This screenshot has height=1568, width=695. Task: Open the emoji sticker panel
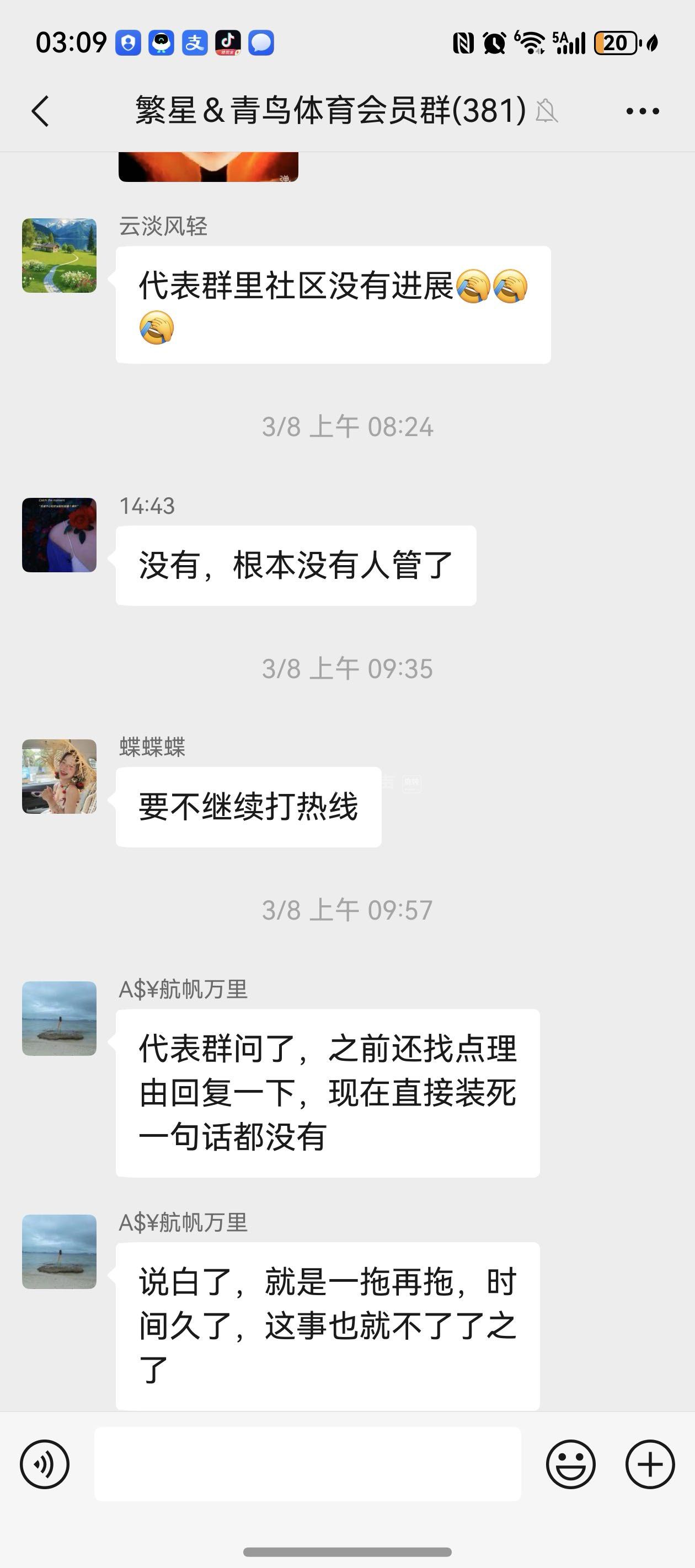(x=570, y=1464)
